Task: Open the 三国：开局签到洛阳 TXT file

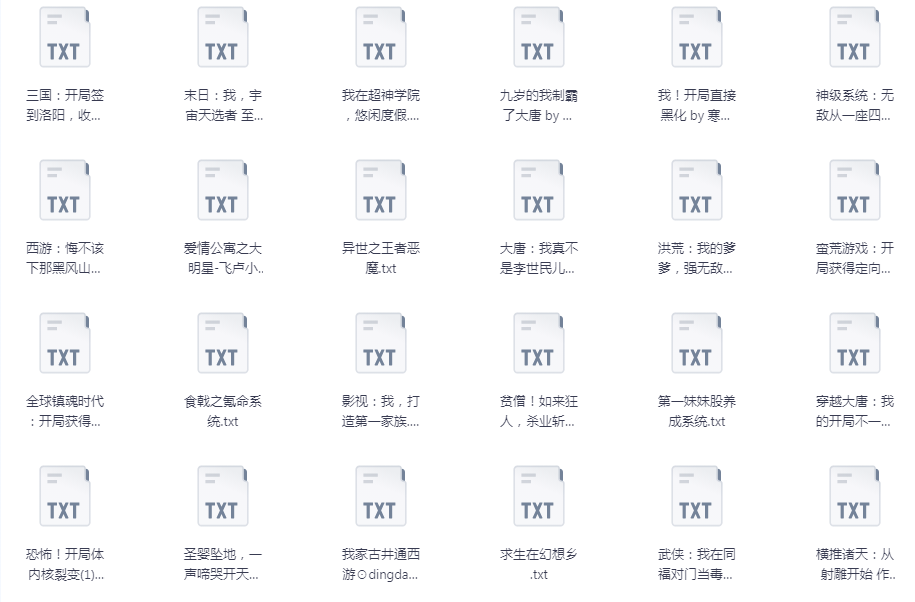Action: point(65,38)
